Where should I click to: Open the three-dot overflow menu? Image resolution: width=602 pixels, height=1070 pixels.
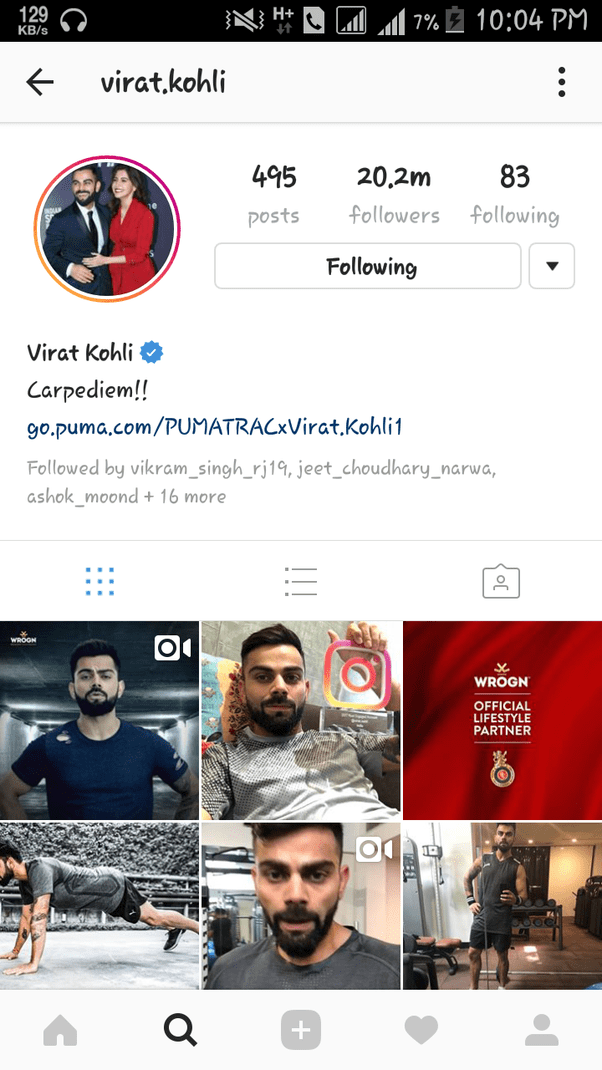(562, 82)
